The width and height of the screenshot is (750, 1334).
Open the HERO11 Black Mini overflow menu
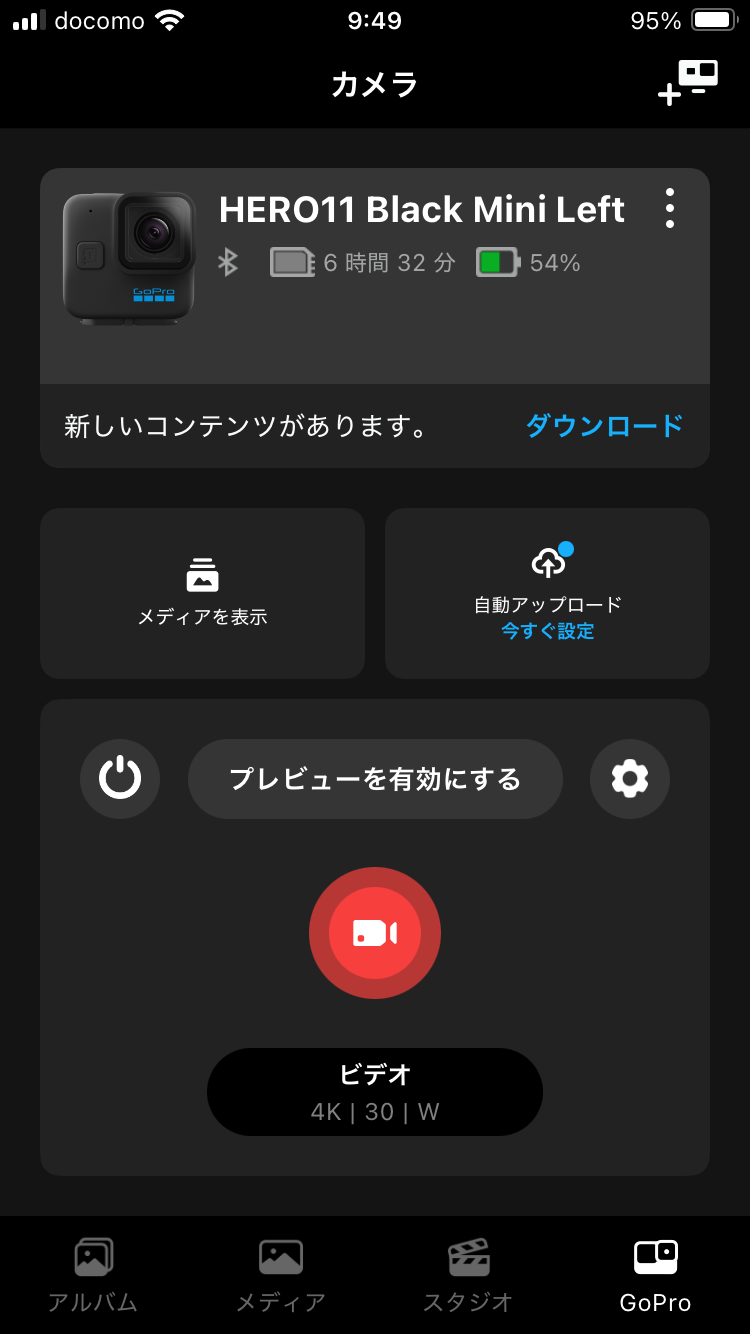tap(669, 208)
